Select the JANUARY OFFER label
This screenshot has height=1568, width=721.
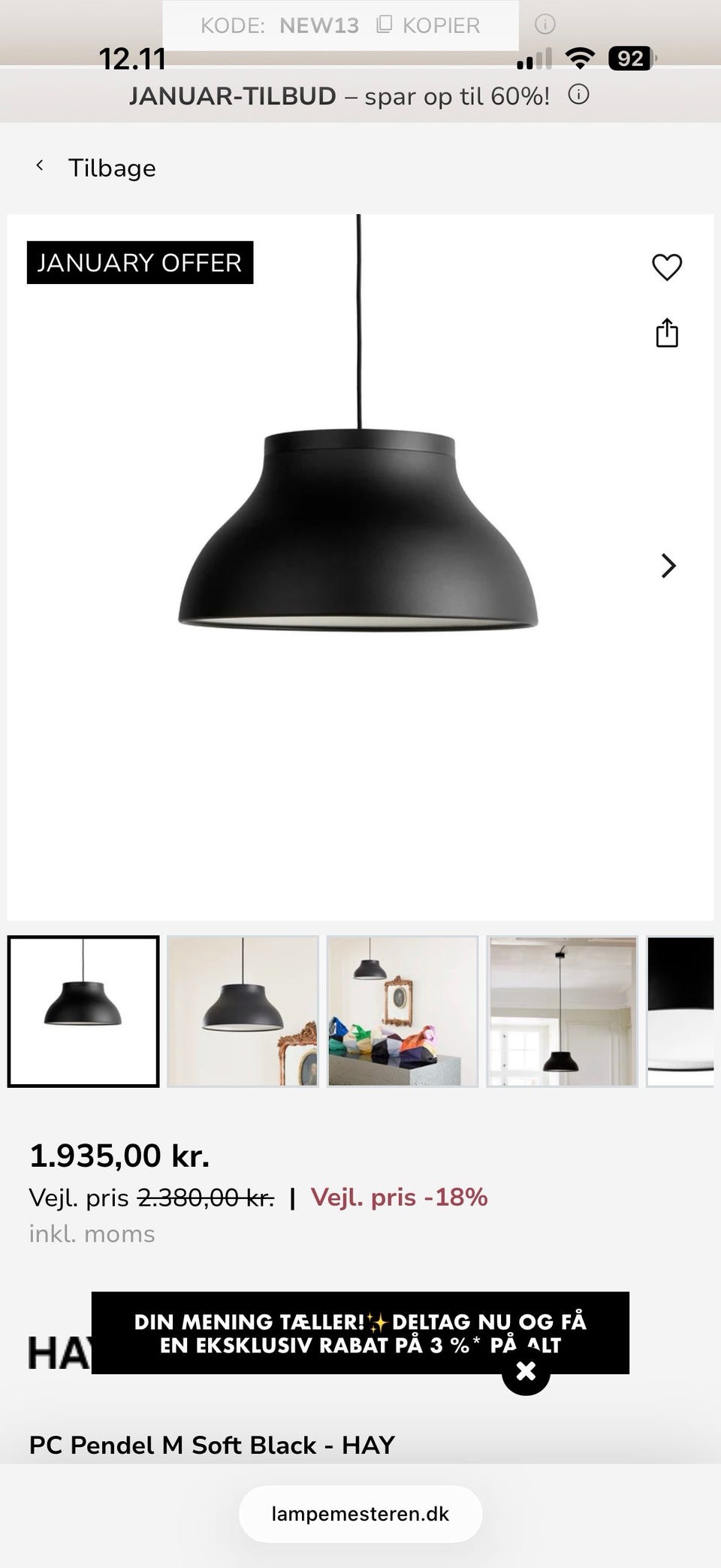coord(140,262)
